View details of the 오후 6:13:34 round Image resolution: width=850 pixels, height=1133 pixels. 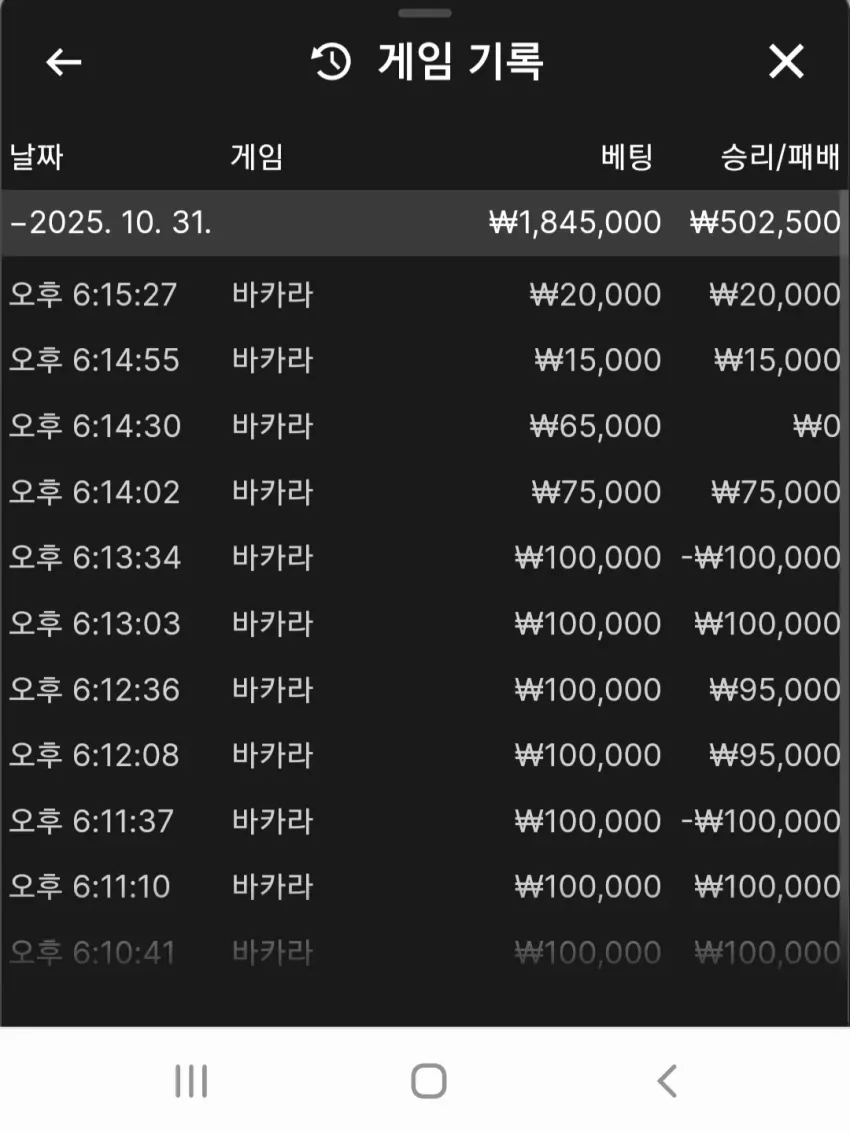click(424, 558)
